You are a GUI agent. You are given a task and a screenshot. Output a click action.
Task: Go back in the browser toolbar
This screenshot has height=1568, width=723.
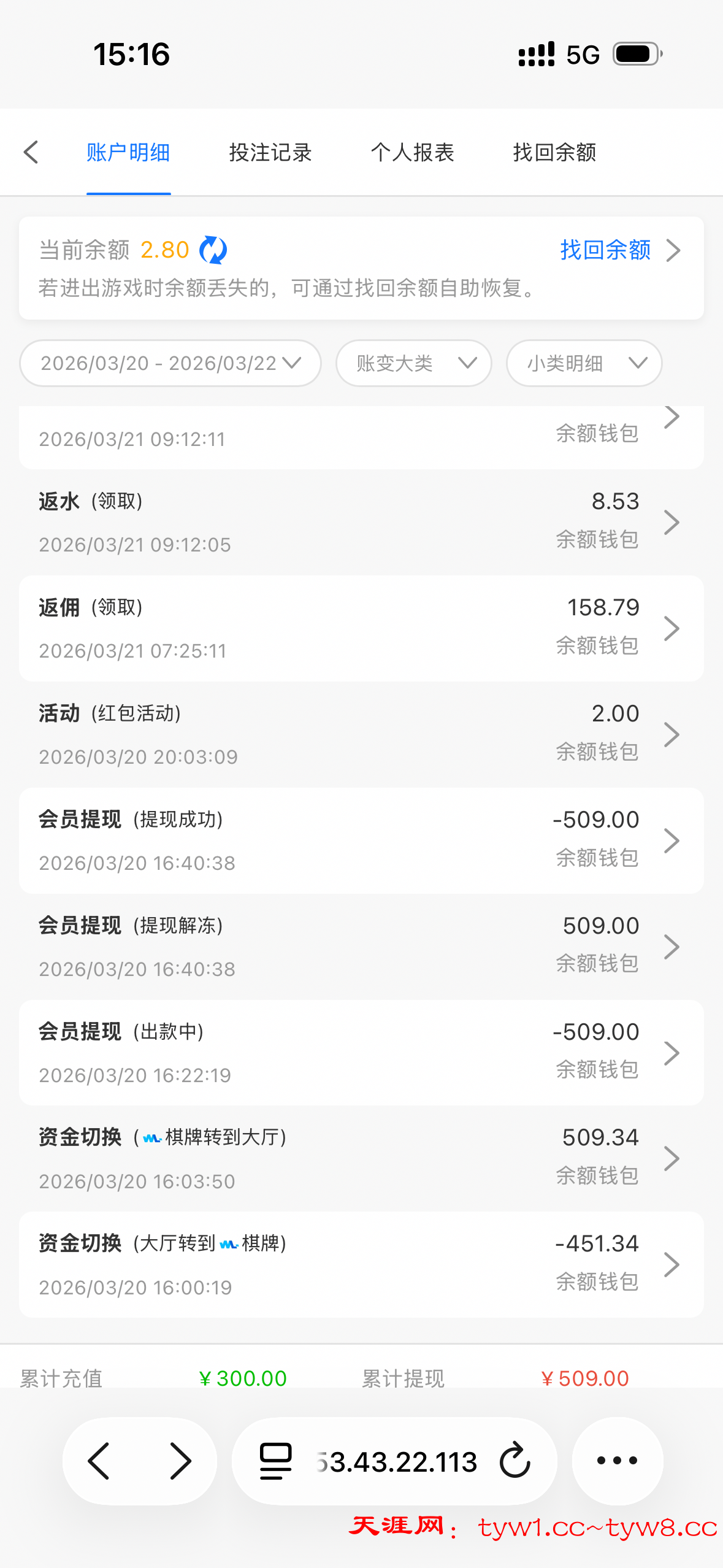(99, 1461)
